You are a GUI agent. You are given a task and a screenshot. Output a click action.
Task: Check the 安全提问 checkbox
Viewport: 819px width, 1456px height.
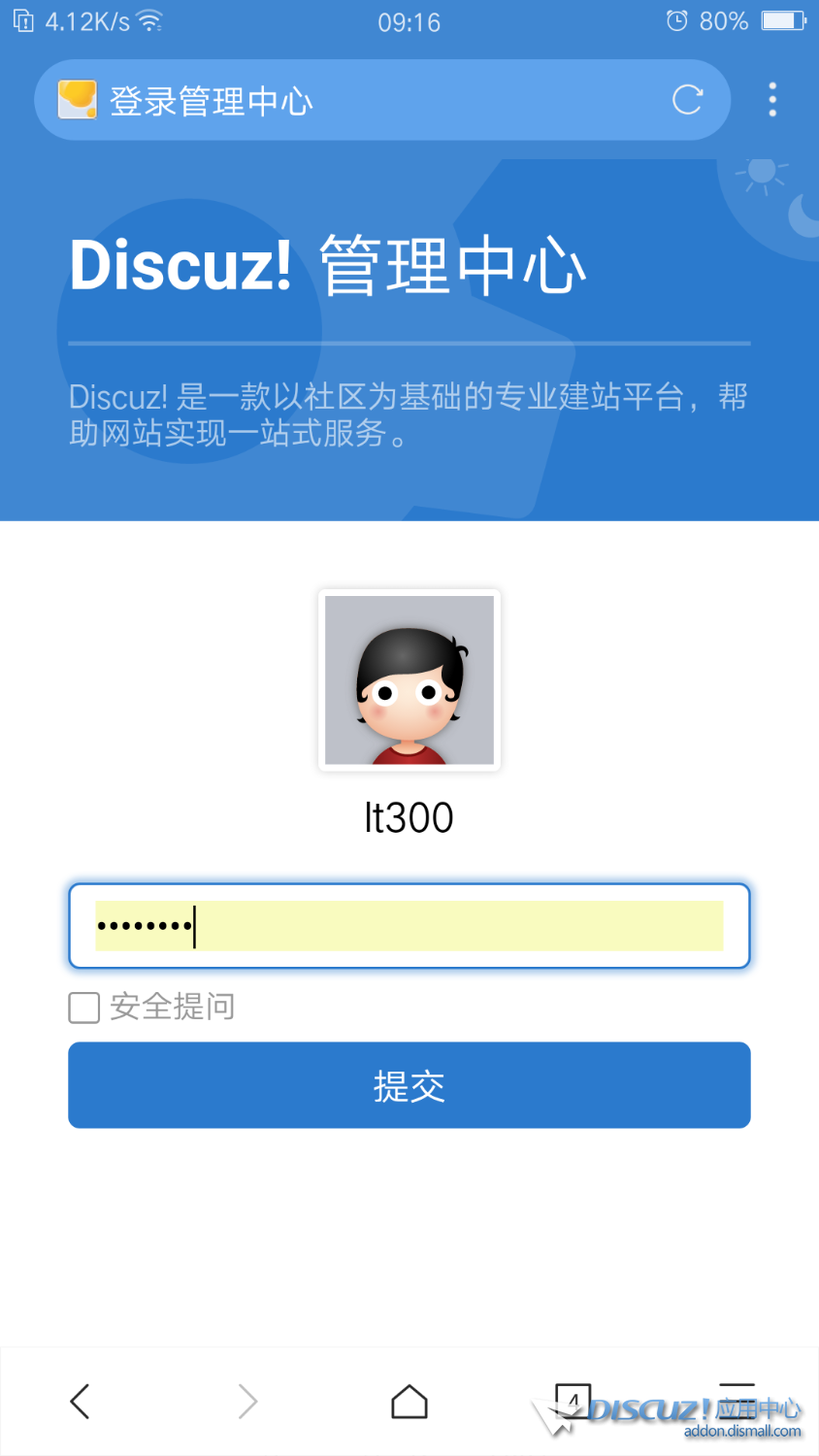pyautogui.click(x=84, y=1008)
